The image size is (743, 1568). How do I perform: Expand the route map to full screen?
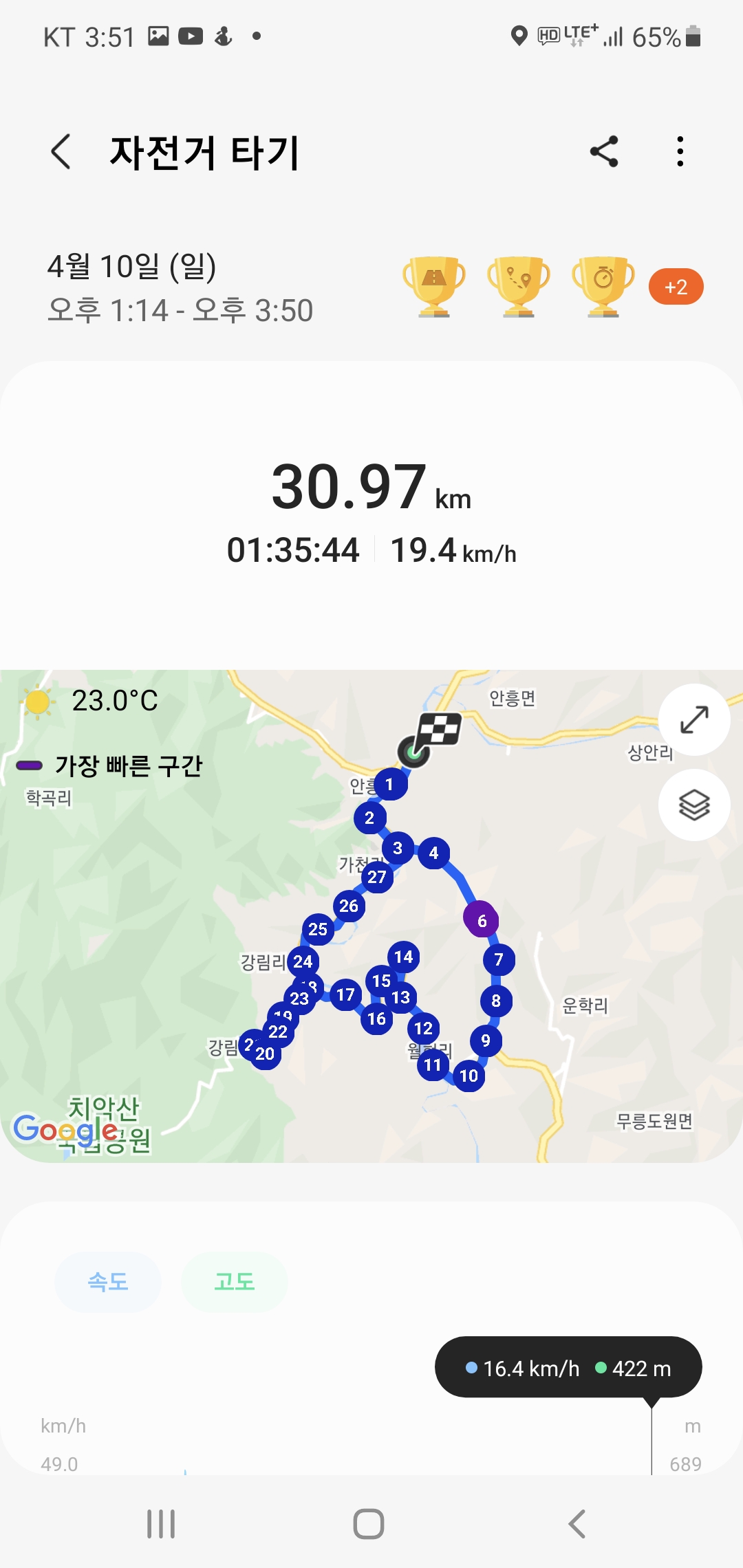click(694, 719)
